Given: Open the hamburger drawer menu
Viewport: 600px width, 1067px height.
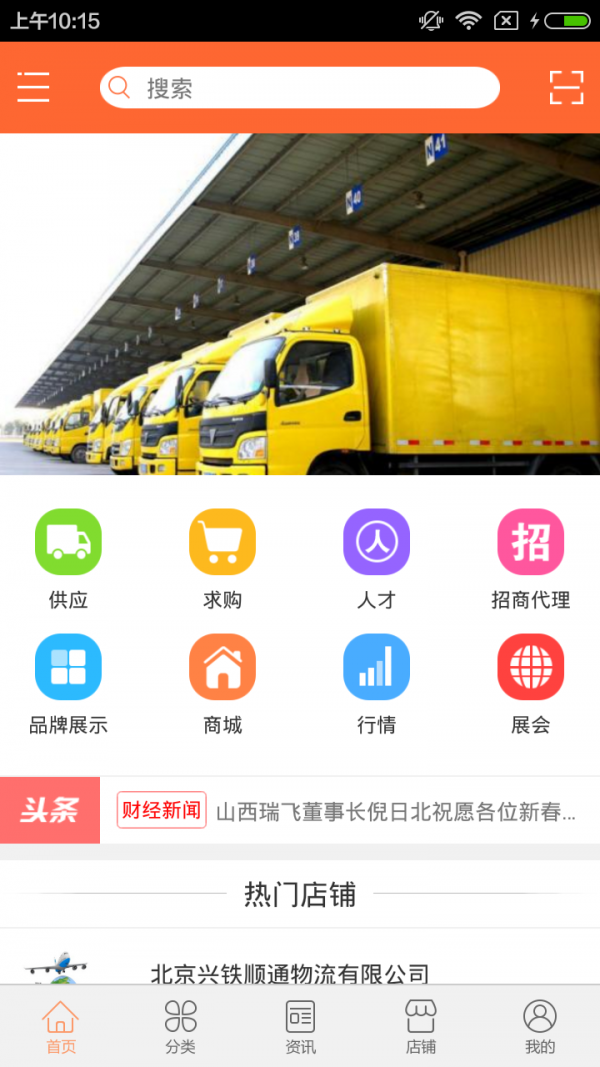Looking at the screenshot, I should 33,88.
